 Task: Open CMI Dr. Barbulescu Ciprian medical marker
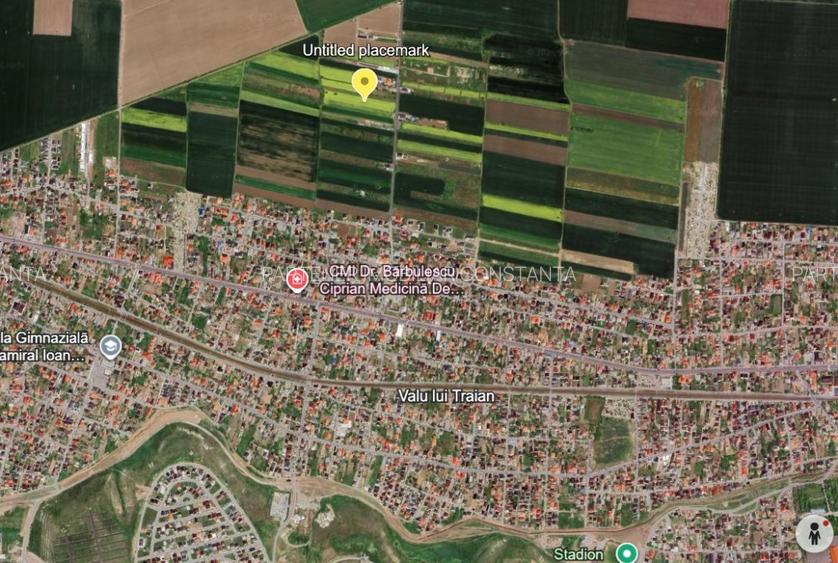coord(296,280)
